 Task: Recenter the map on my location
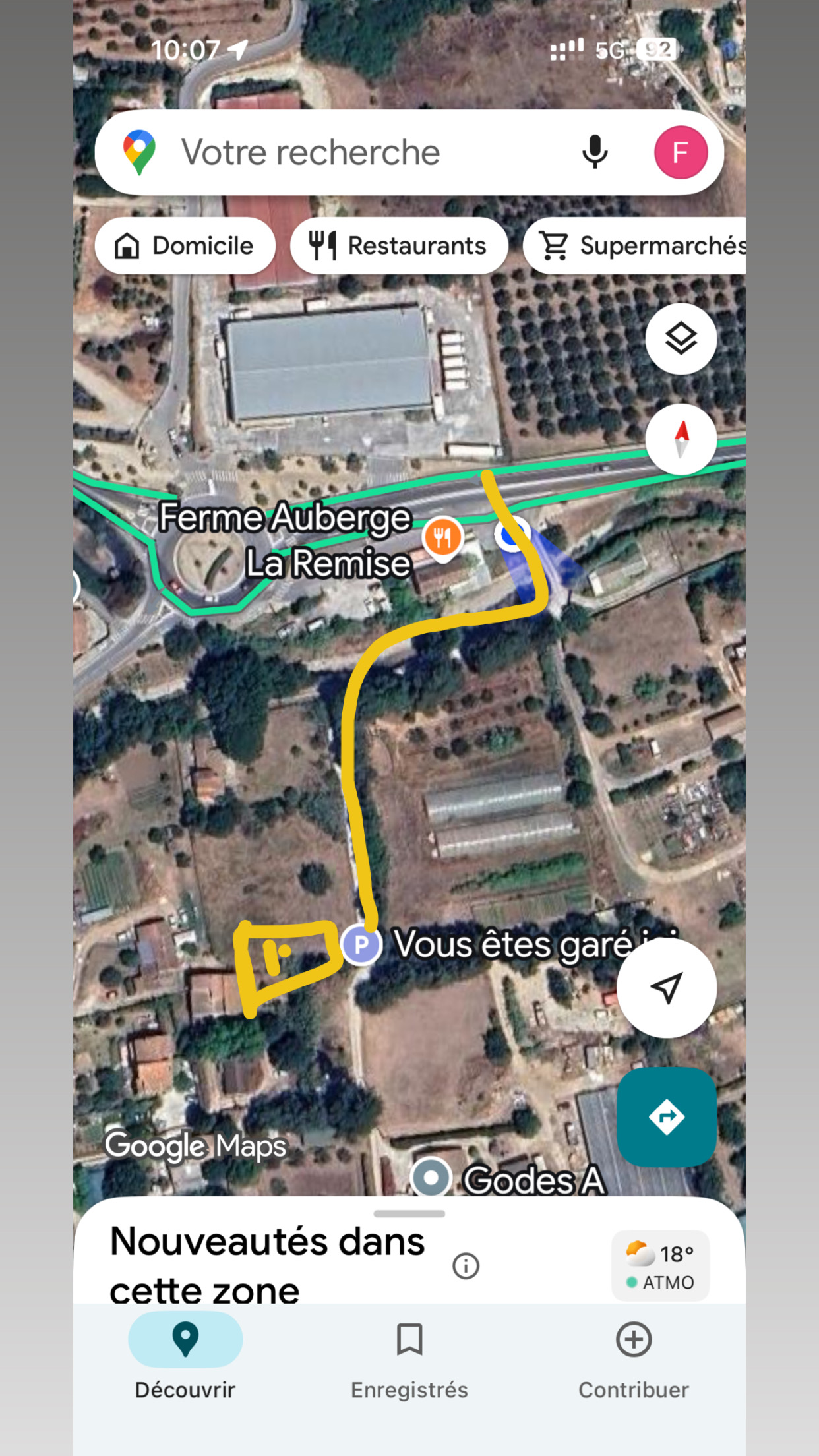point(666,988)
